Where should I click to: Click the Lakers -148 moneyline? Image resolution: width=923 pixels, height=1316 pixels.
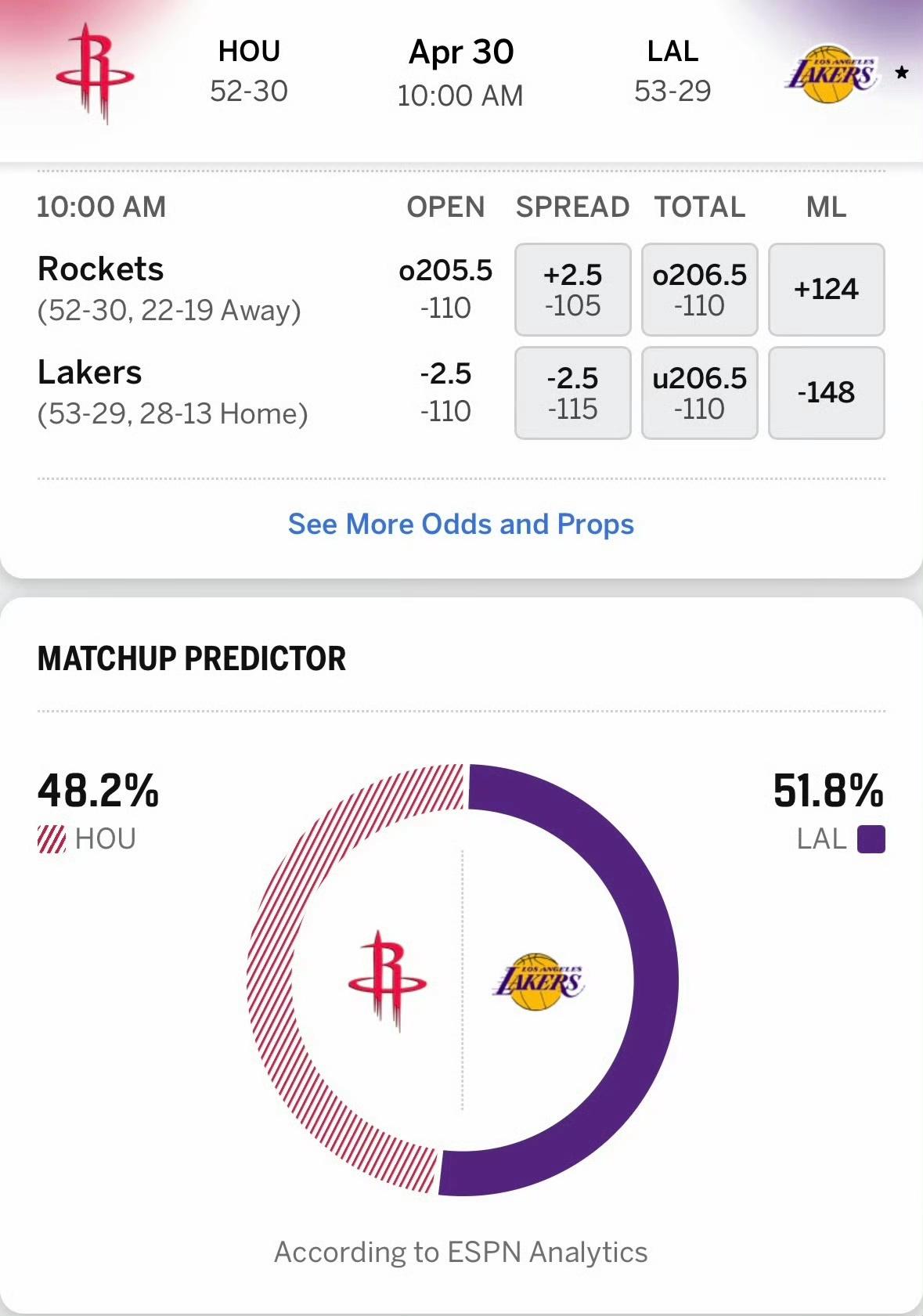click(x=827, y=392)
